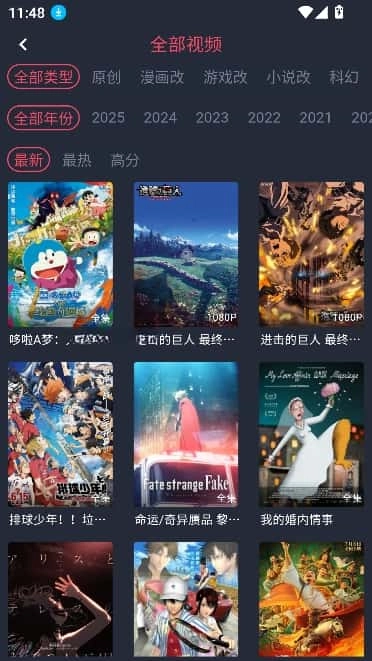Viewport: 372px width, 661px height.
Task: Open the 哆啦A梦 movie card
Action: tap(60, 254)
